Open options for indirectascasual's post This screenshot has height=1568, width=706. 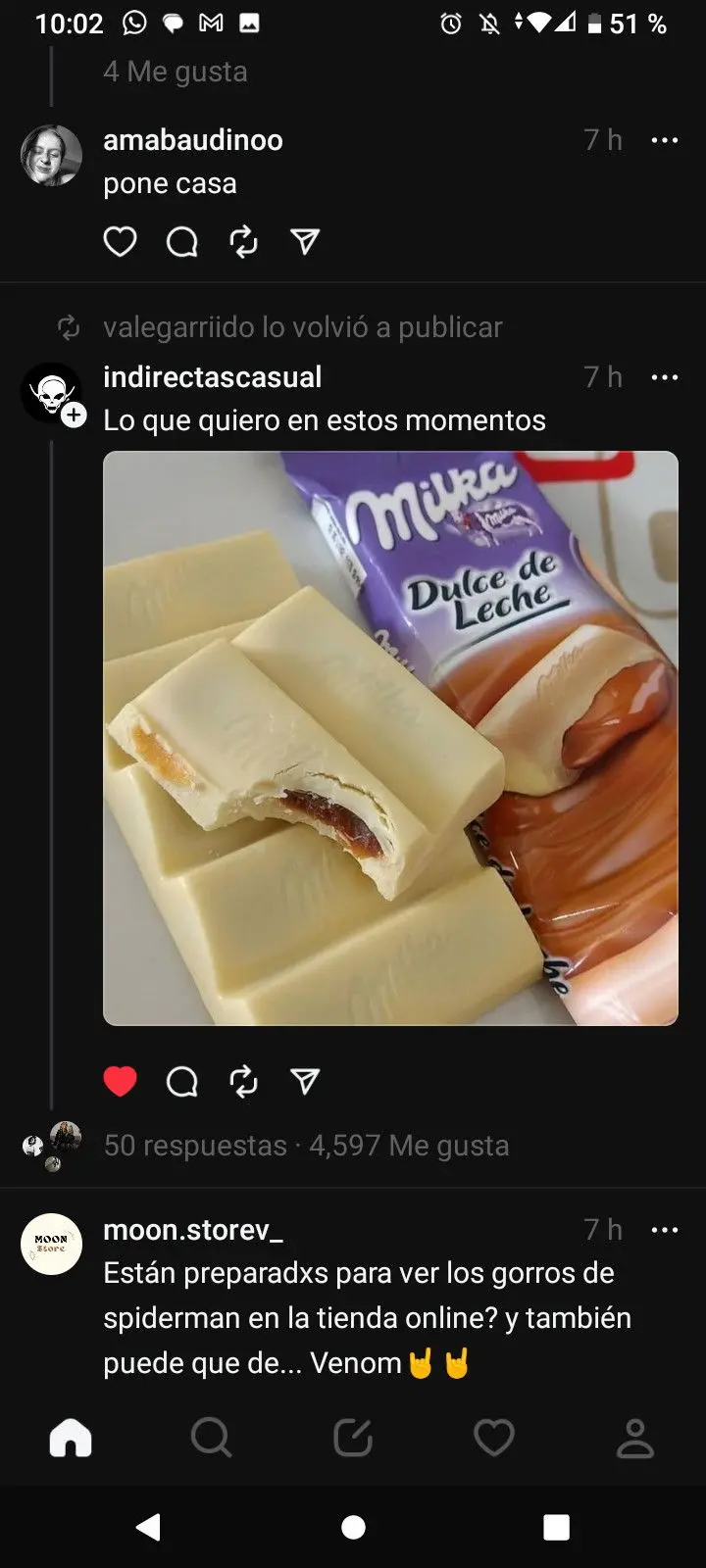(x=664, y=377)
